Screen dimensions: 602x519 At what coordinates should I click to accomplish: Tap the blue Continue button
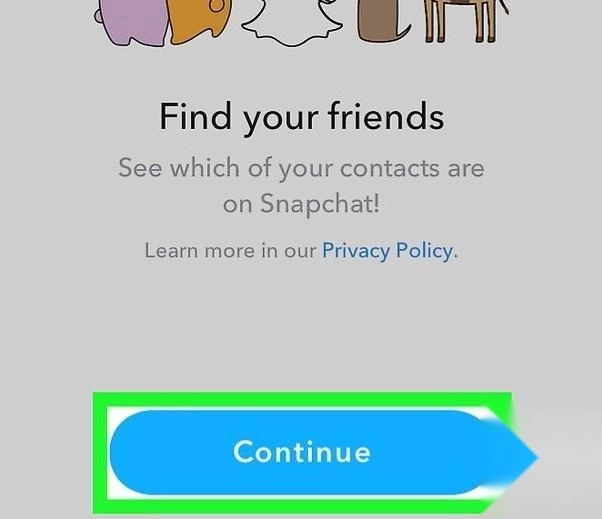pos(302,452)
